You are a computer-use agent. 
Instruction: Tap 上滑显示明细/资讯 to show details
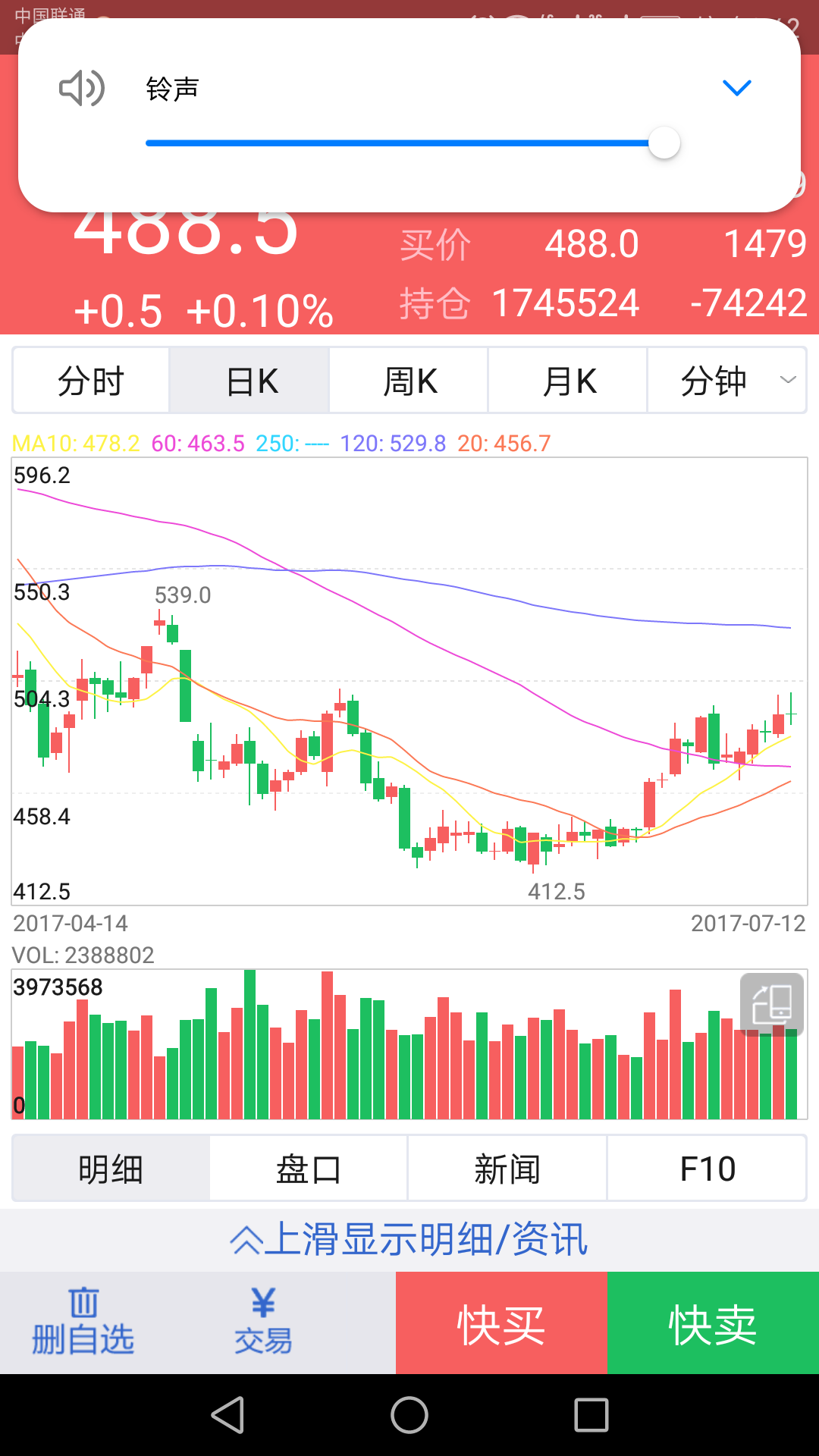[x=409, y=1240]
